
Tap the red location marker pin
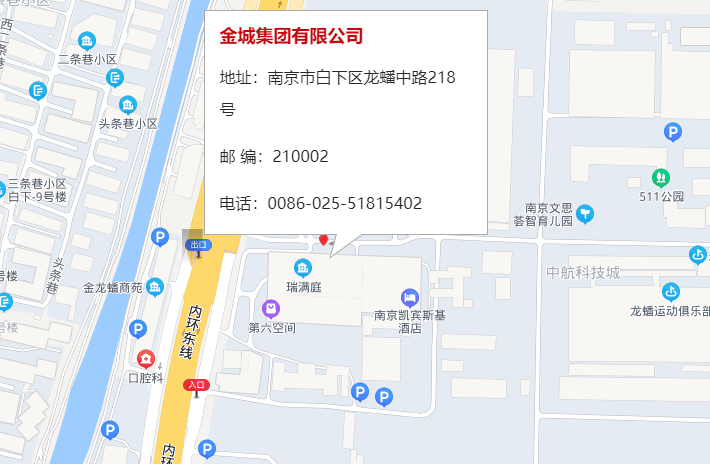(x=323, y=239)
